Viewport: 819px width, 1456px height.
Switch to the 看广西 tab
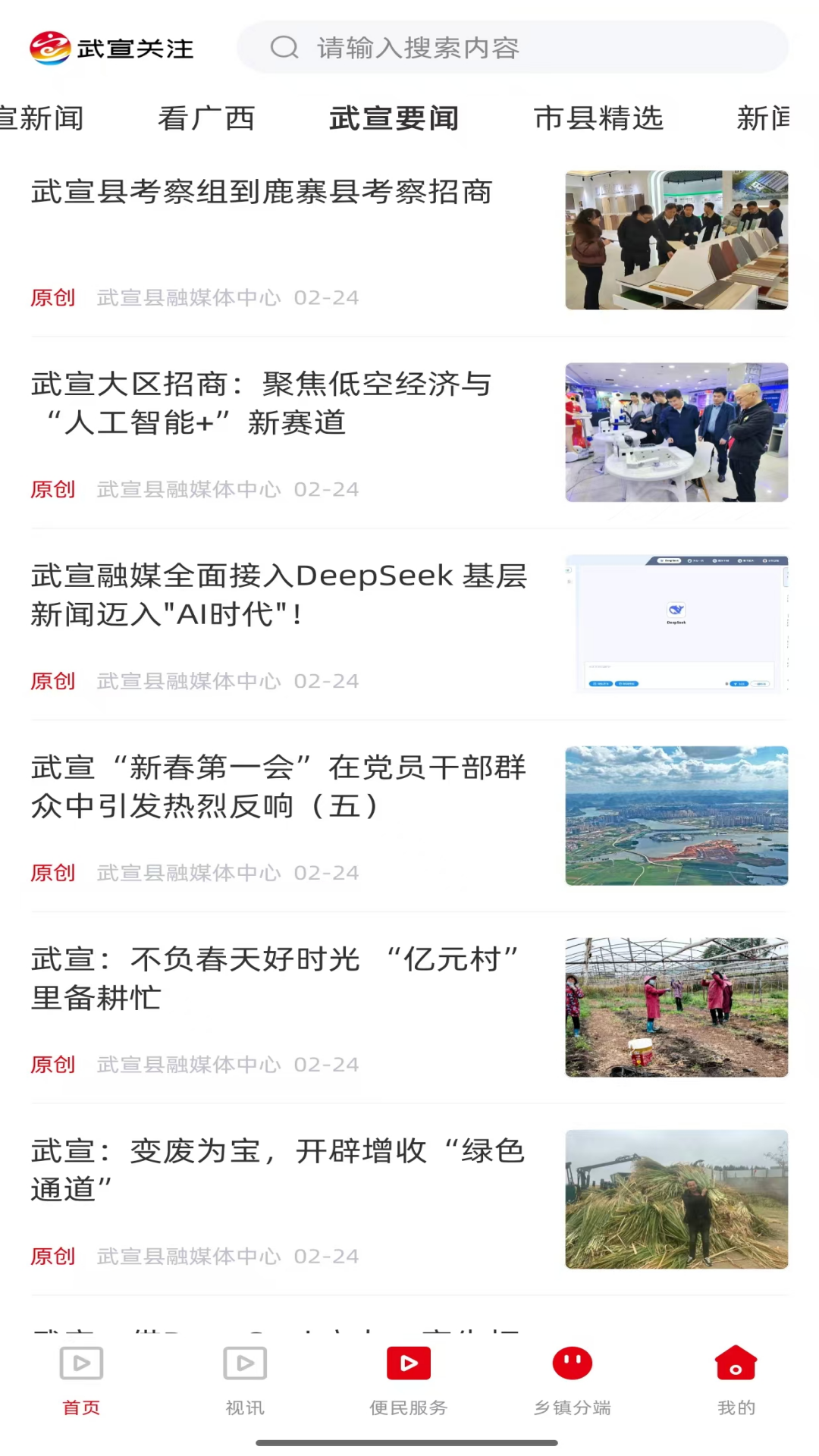click(x=206, y=118)
